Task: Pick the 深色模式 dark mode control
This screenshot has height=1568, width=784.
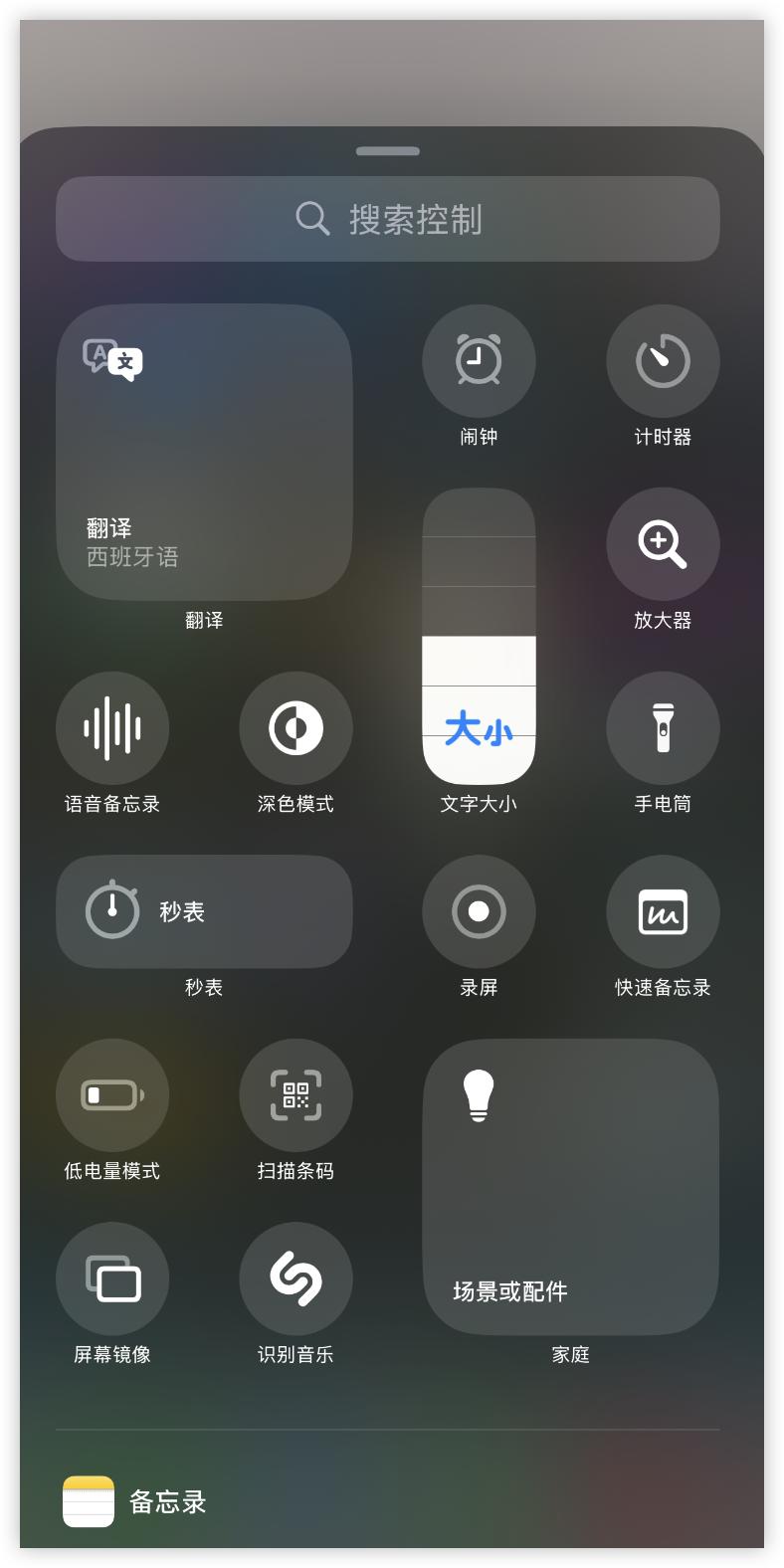Action: 295,728
